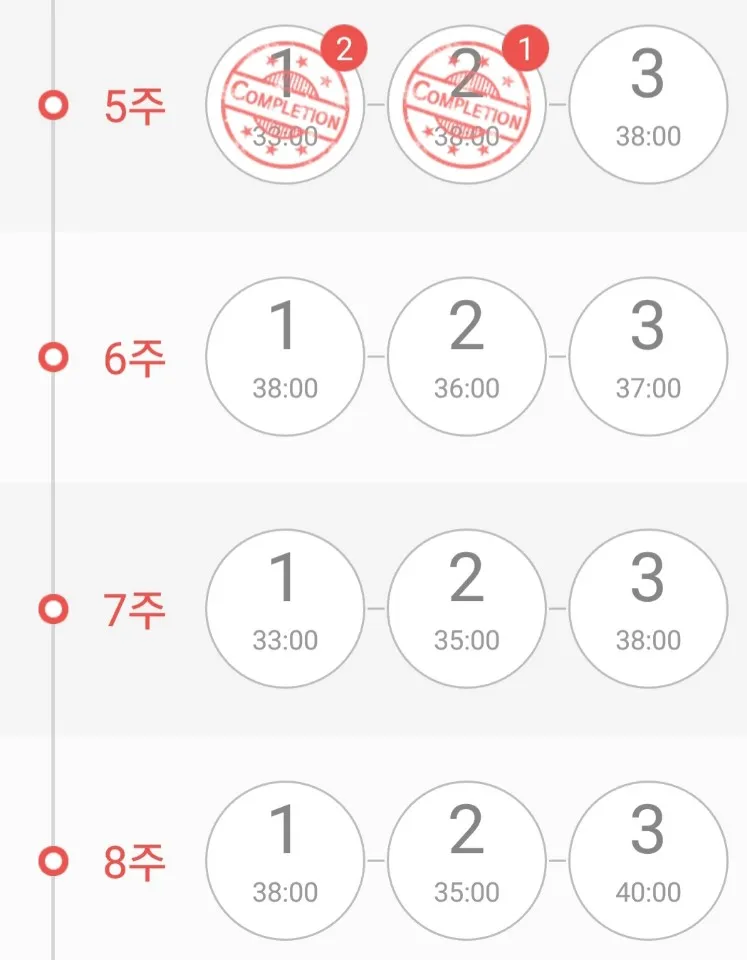The height and width of the screenshot is (960, 747).
Task: Choose session 1 of 7주 (33:00)
Action: [x=285, y=608]
